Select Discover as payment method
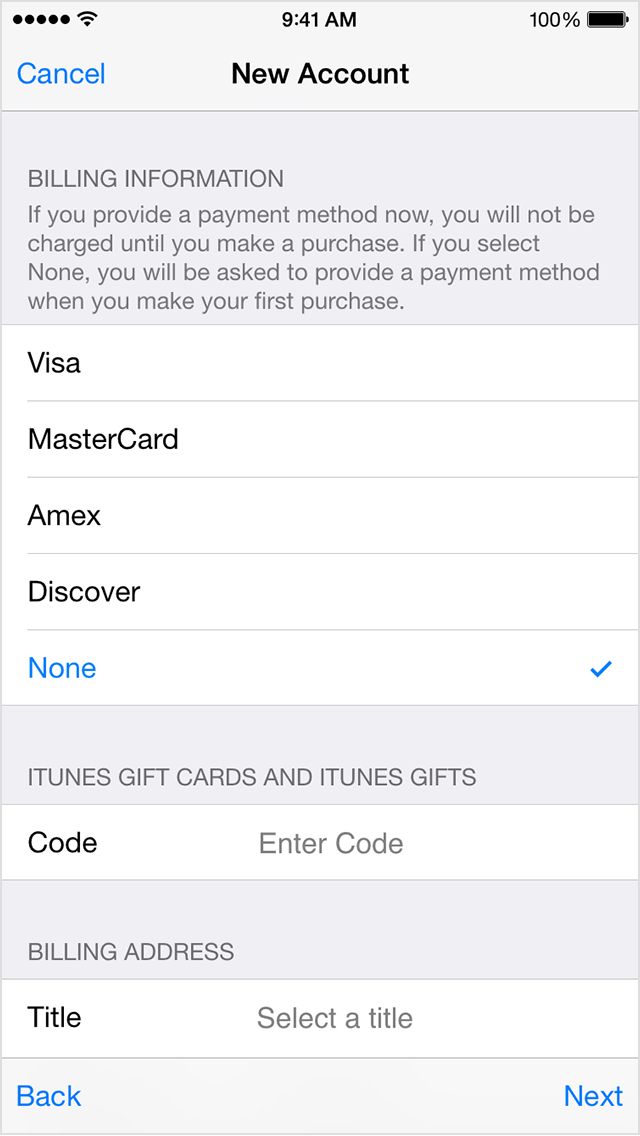 [x=320, y=592]
